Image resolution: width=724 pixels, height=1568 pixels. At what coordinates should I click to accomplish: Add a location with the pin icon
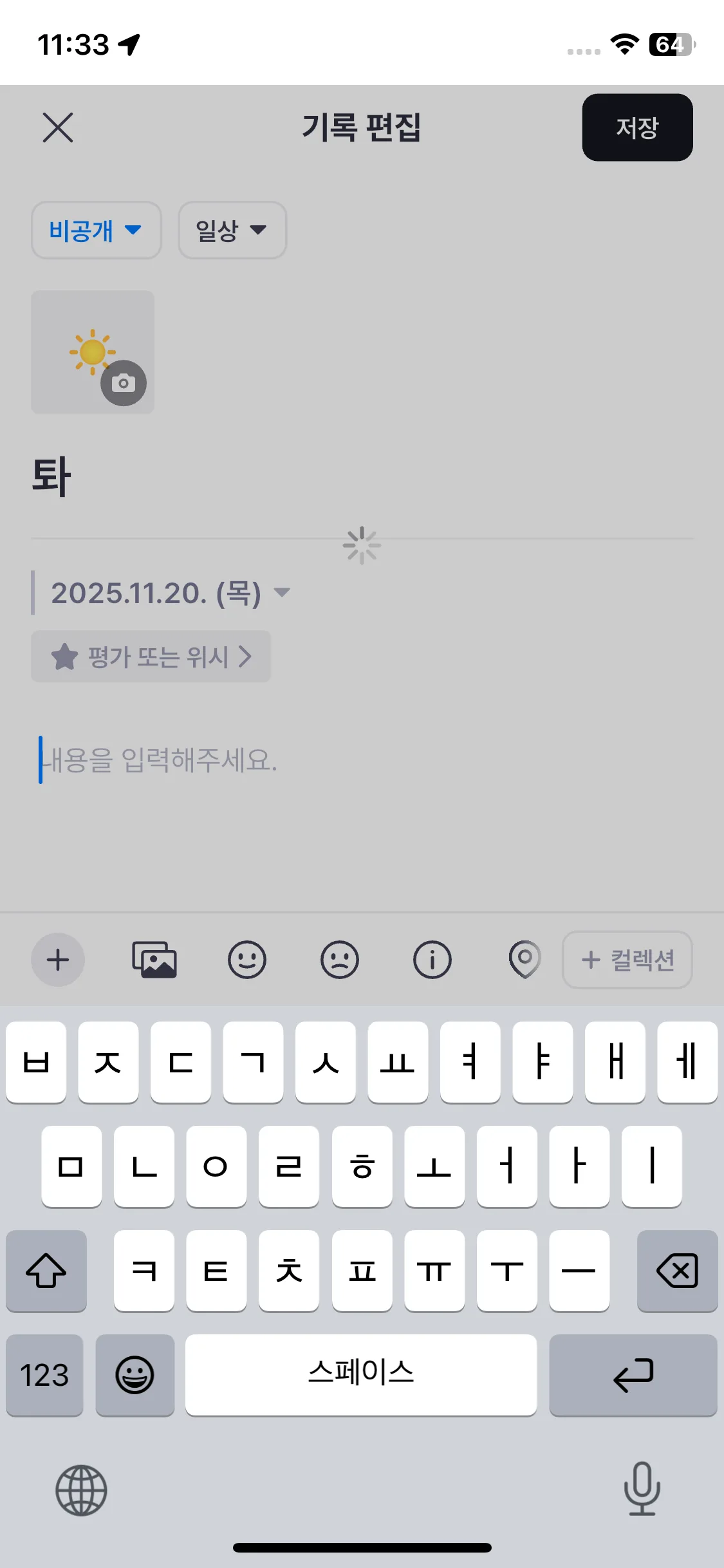point(524,960)
